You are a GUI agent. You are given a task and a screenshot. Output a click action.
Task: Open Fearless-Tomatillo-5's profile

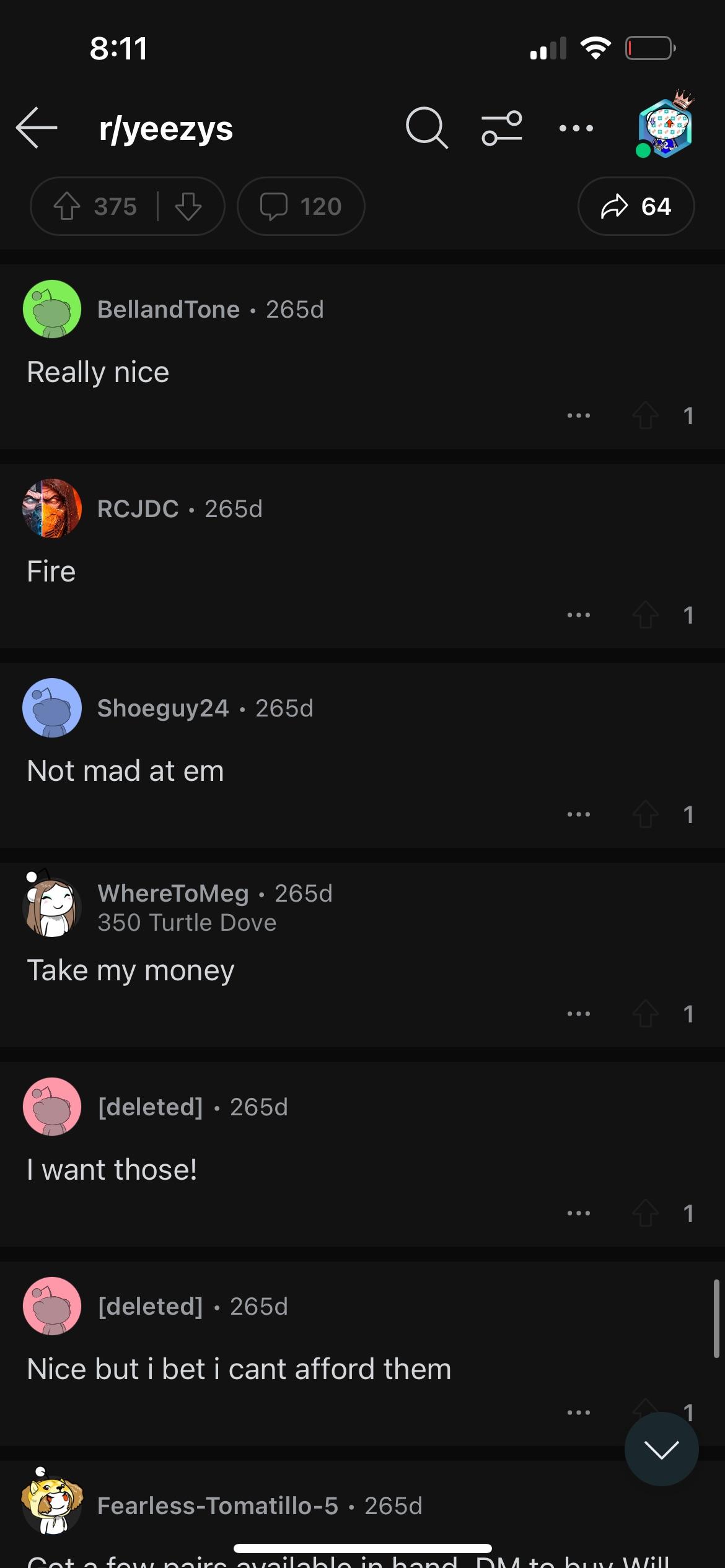(217, 1505)
